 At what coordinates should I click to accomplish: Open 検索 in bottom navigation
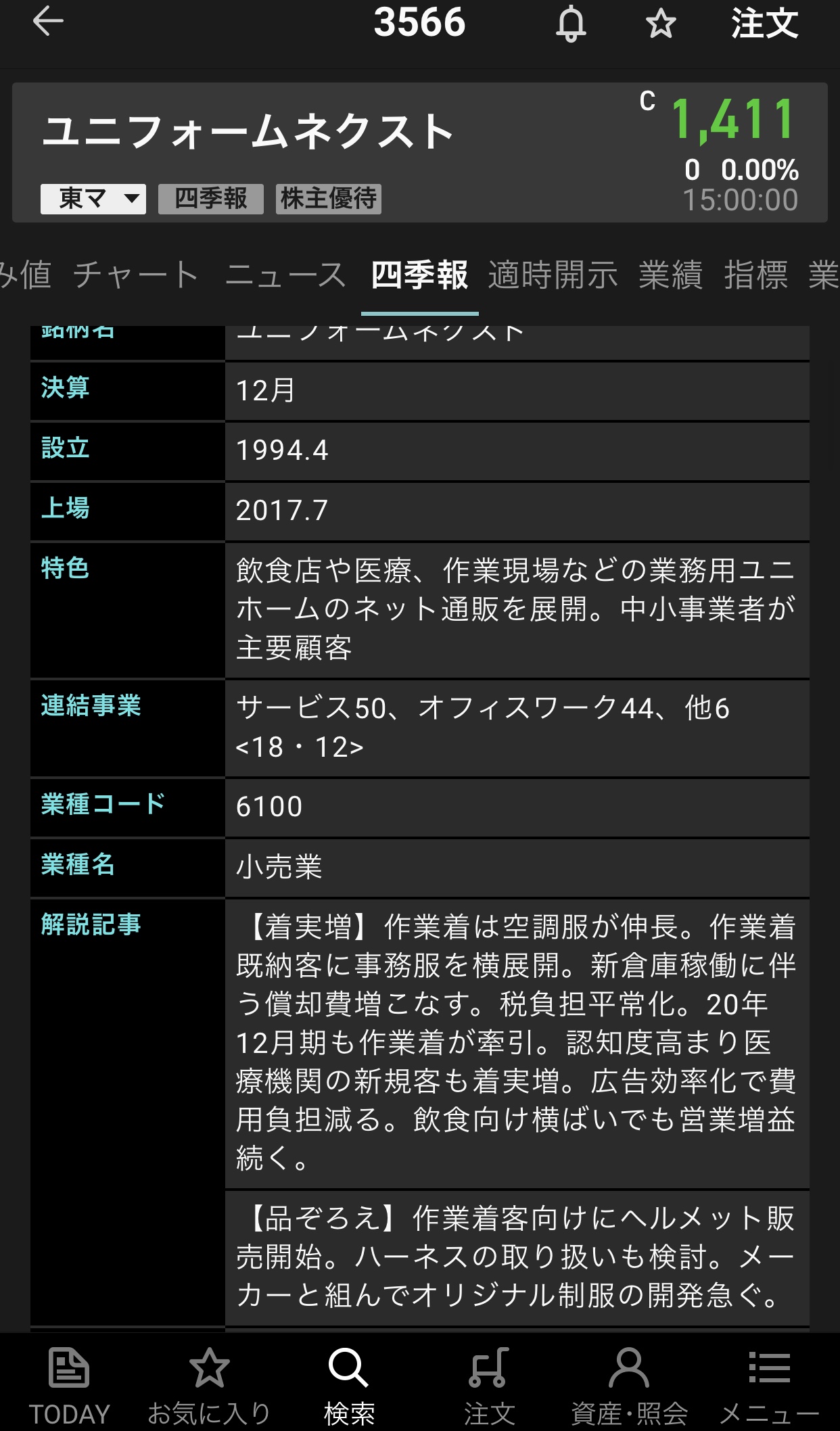[x=349, y=1384]
